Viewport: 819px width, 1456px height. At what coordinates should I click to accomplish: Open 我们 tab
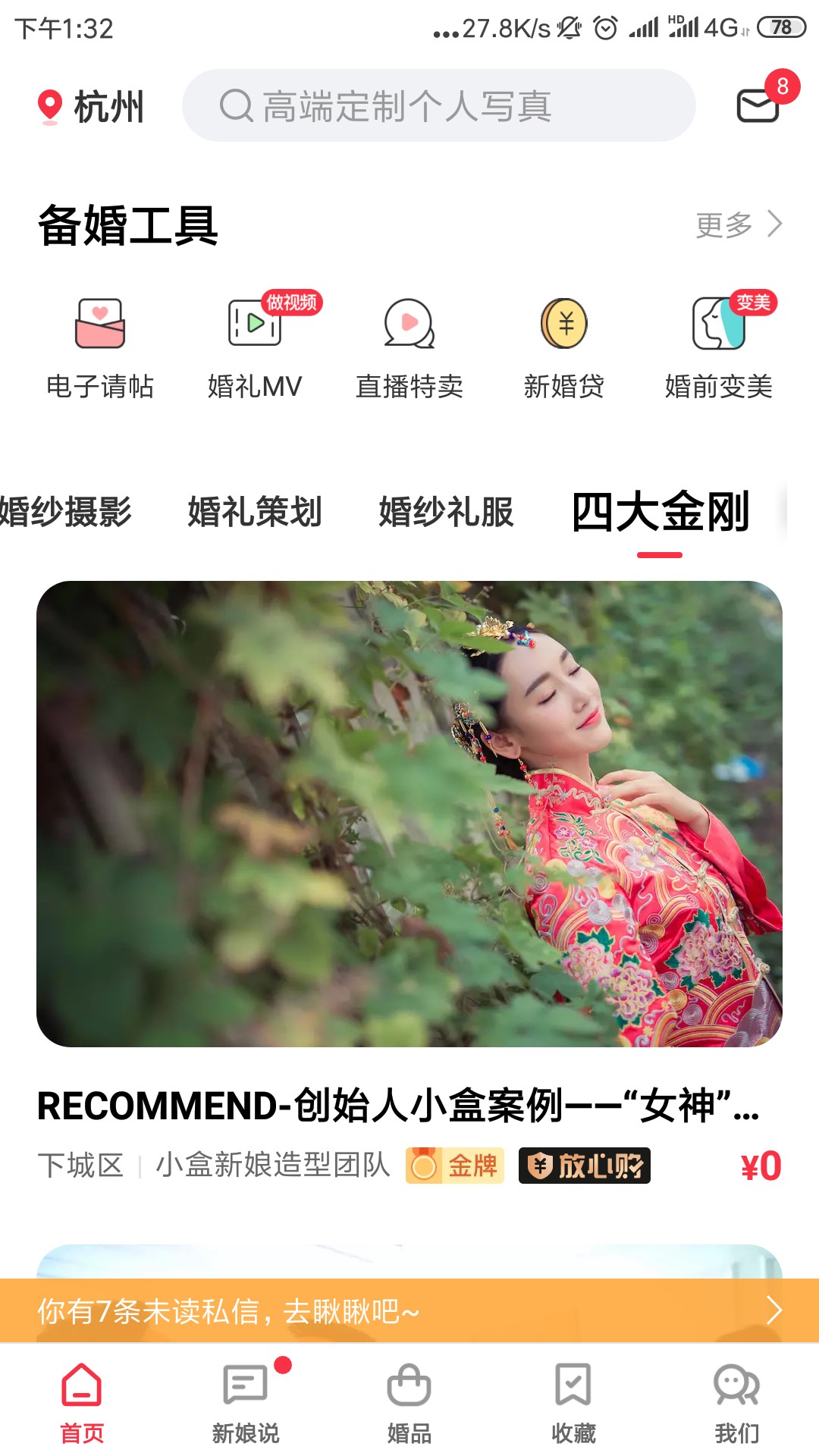click(x=737, y=1402)
